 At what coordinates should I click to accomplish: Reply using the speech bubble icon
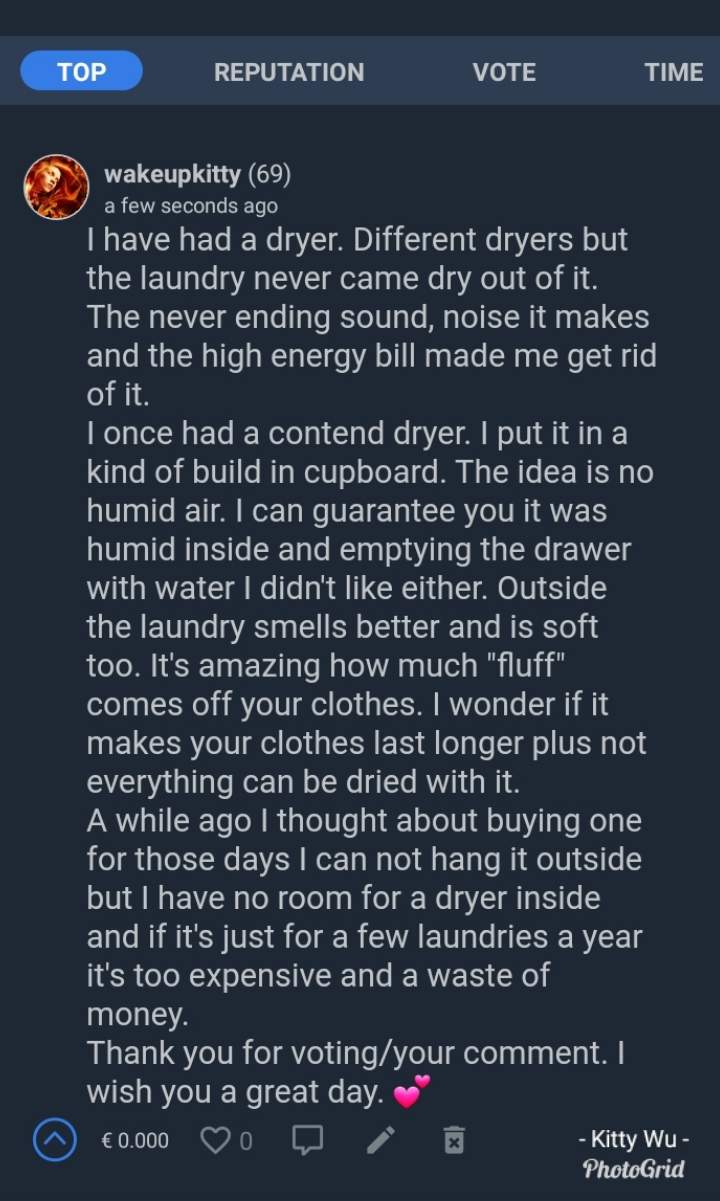[x=308, y=1139]
